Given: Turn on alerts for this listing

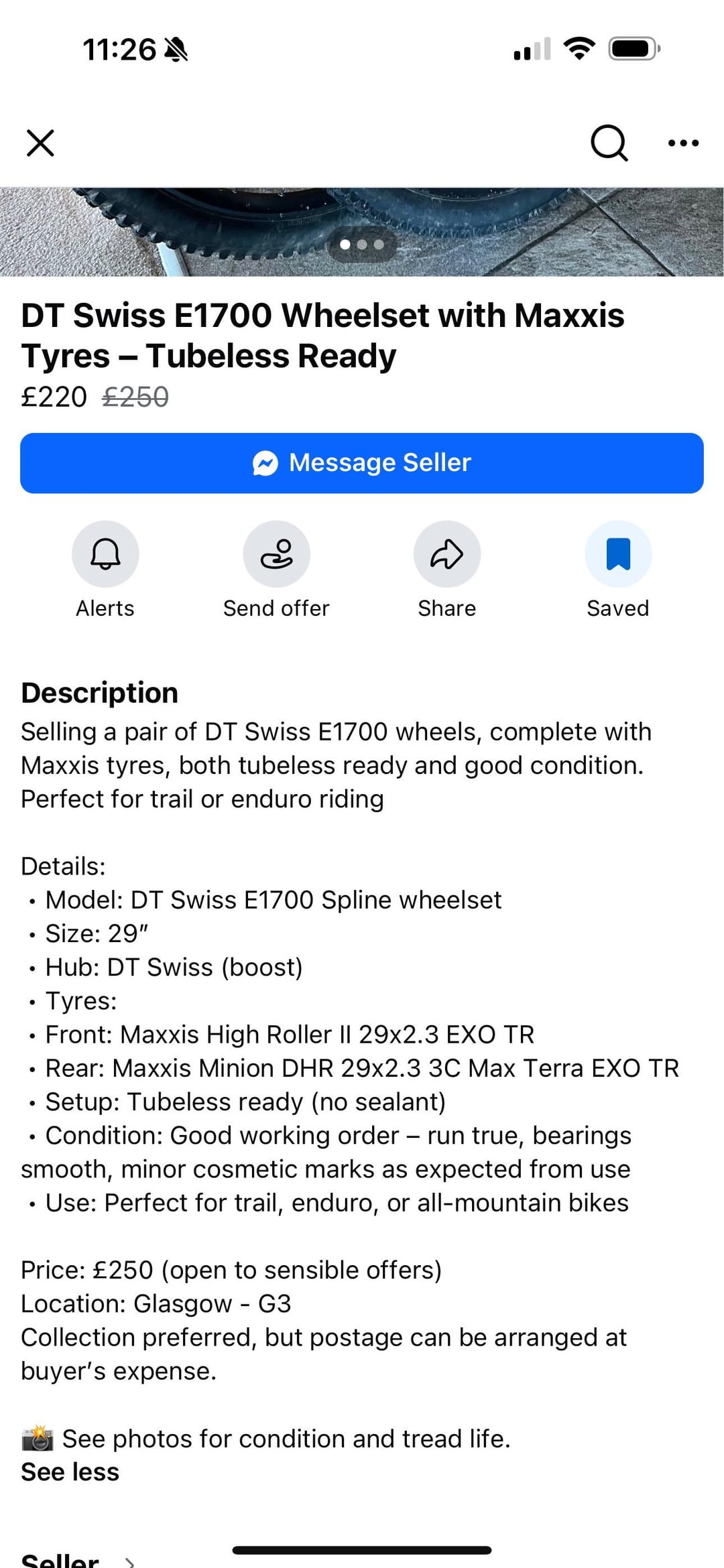Looking at the screenshot, I should (105, 554).
